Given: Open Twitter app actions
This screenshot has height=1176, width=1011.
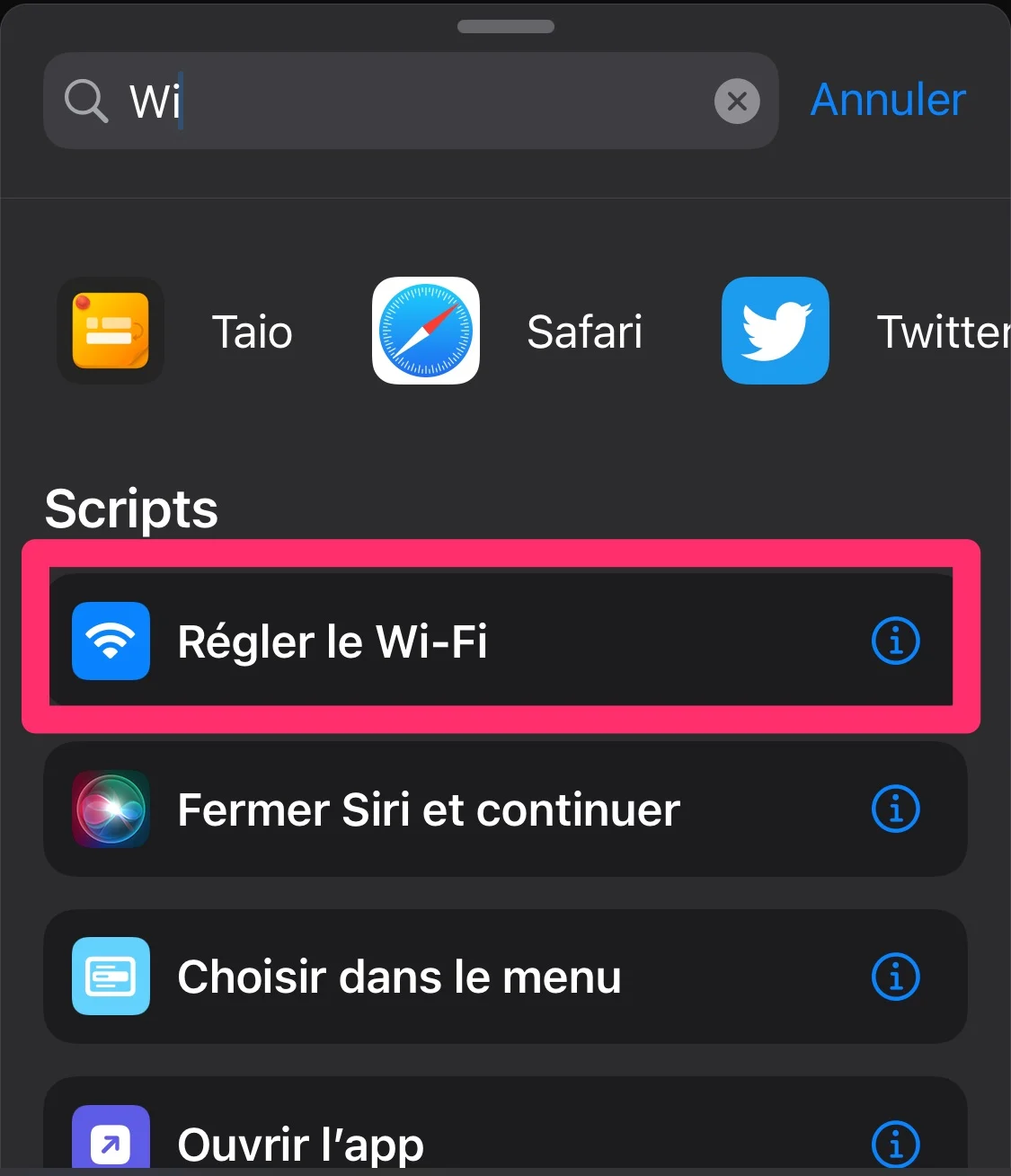Looking at the screenshot, I should [775, 331].
